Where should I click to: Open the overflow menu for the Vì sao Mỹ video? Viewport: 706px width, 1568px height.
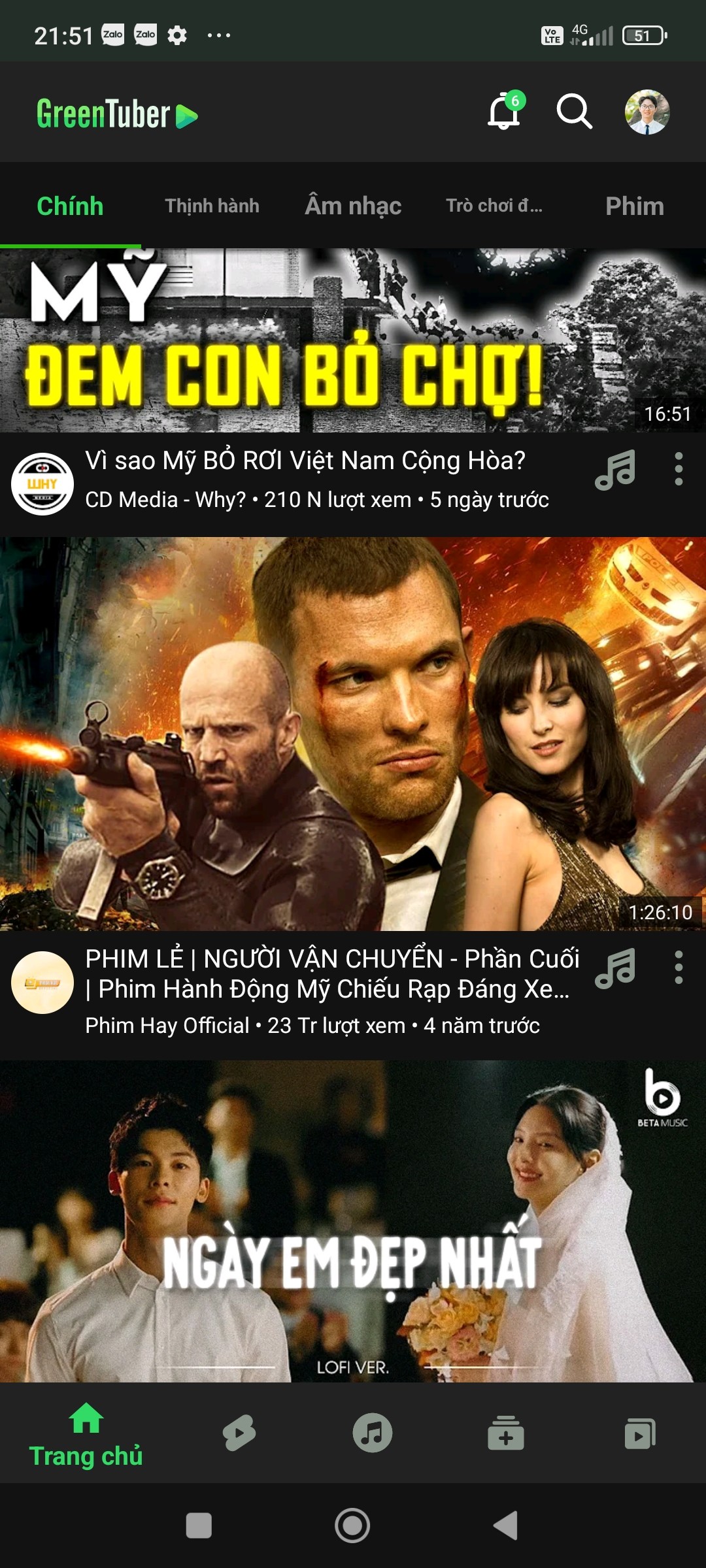tap(679, 469)
